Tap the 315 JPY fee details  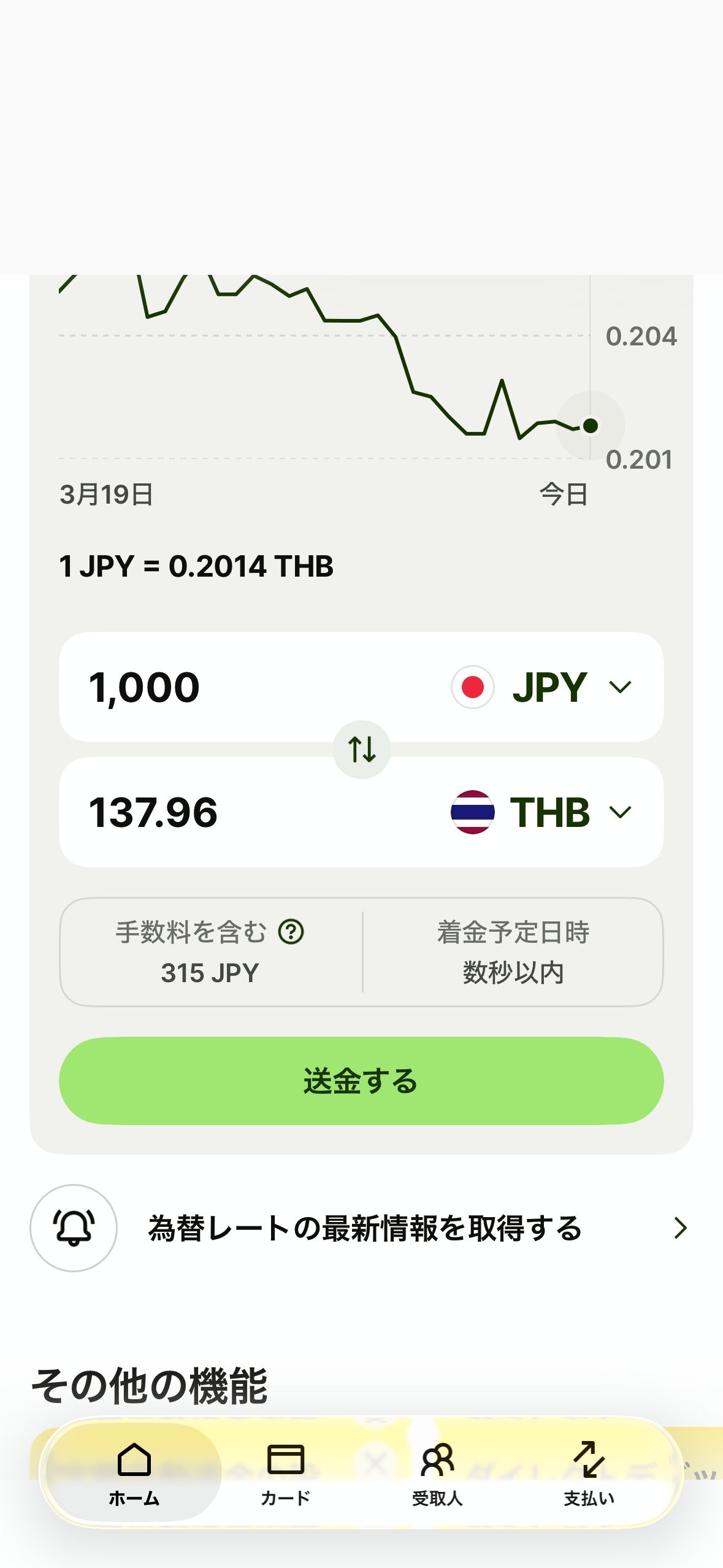click(208, 970)
